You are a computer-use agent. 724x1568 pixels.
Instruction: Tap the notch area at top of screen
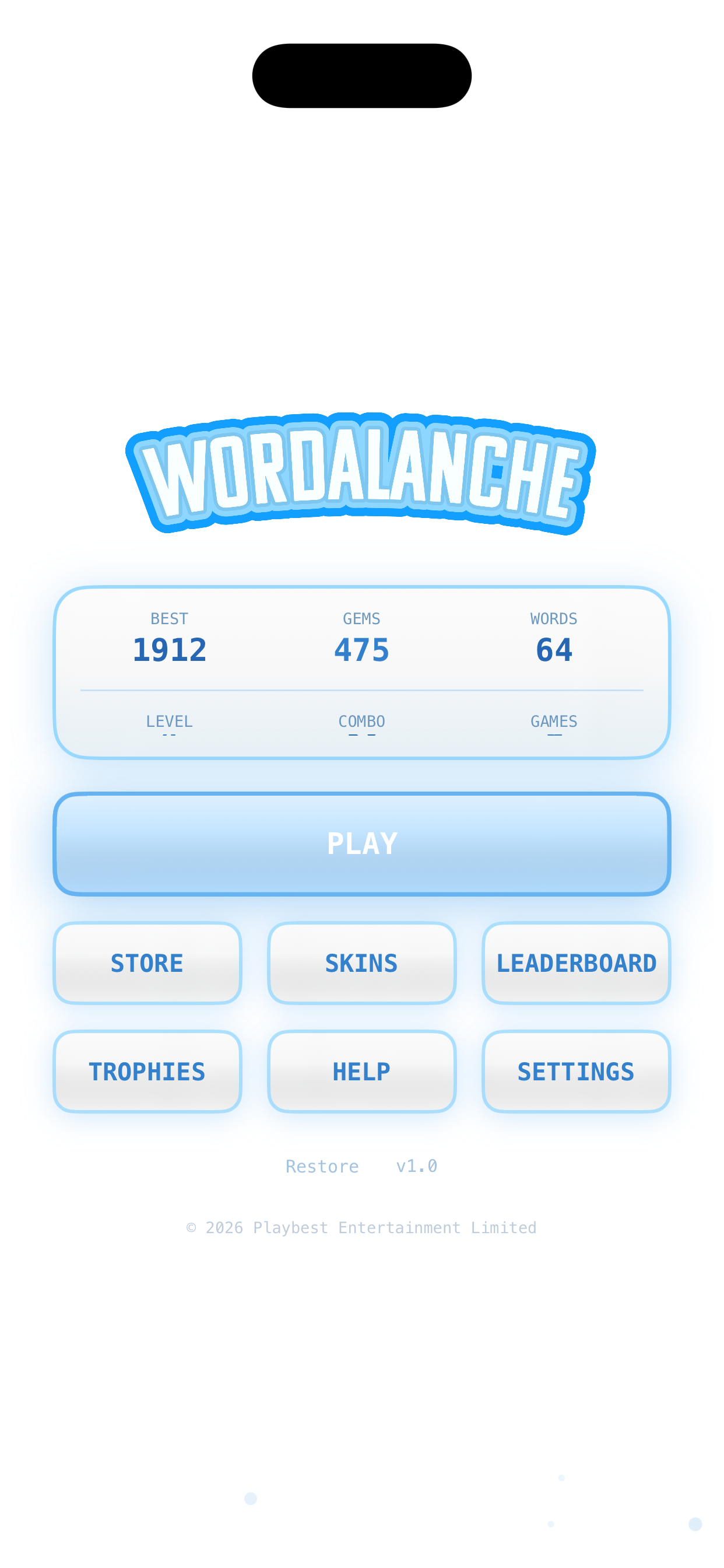[x=361, y=74]
